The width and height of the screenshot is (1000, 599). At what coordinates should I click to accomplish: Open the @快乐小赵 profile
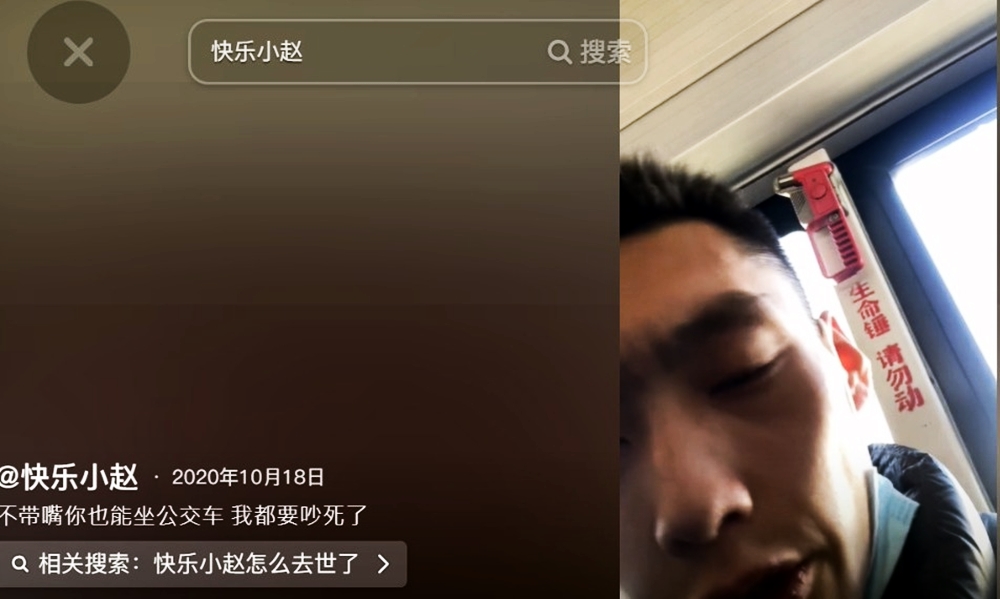pyautogui.click(x=70, y=477)
